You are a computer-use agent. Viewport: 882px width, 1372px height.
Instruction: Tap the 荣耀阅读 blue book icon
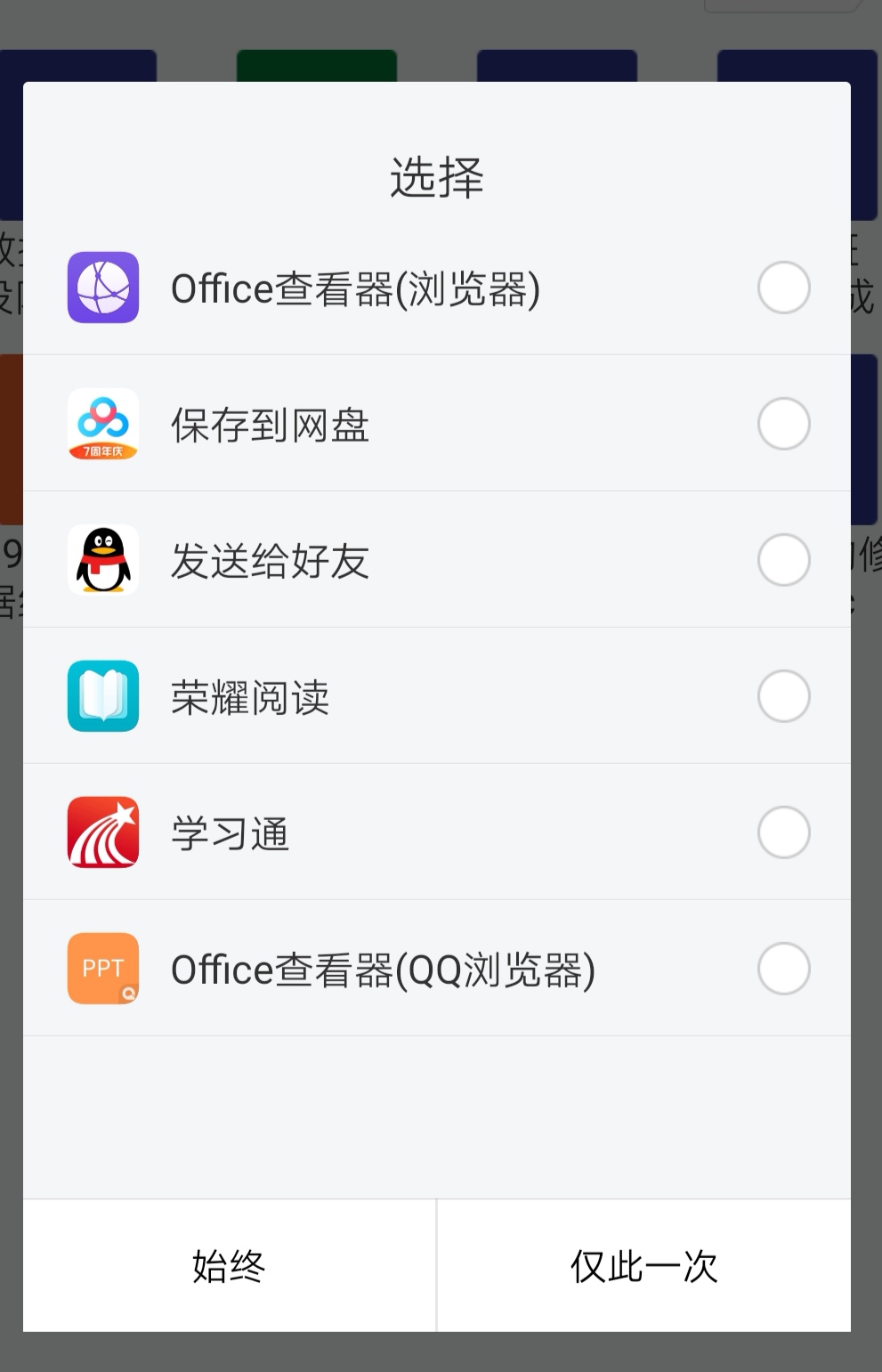[102, 697]
